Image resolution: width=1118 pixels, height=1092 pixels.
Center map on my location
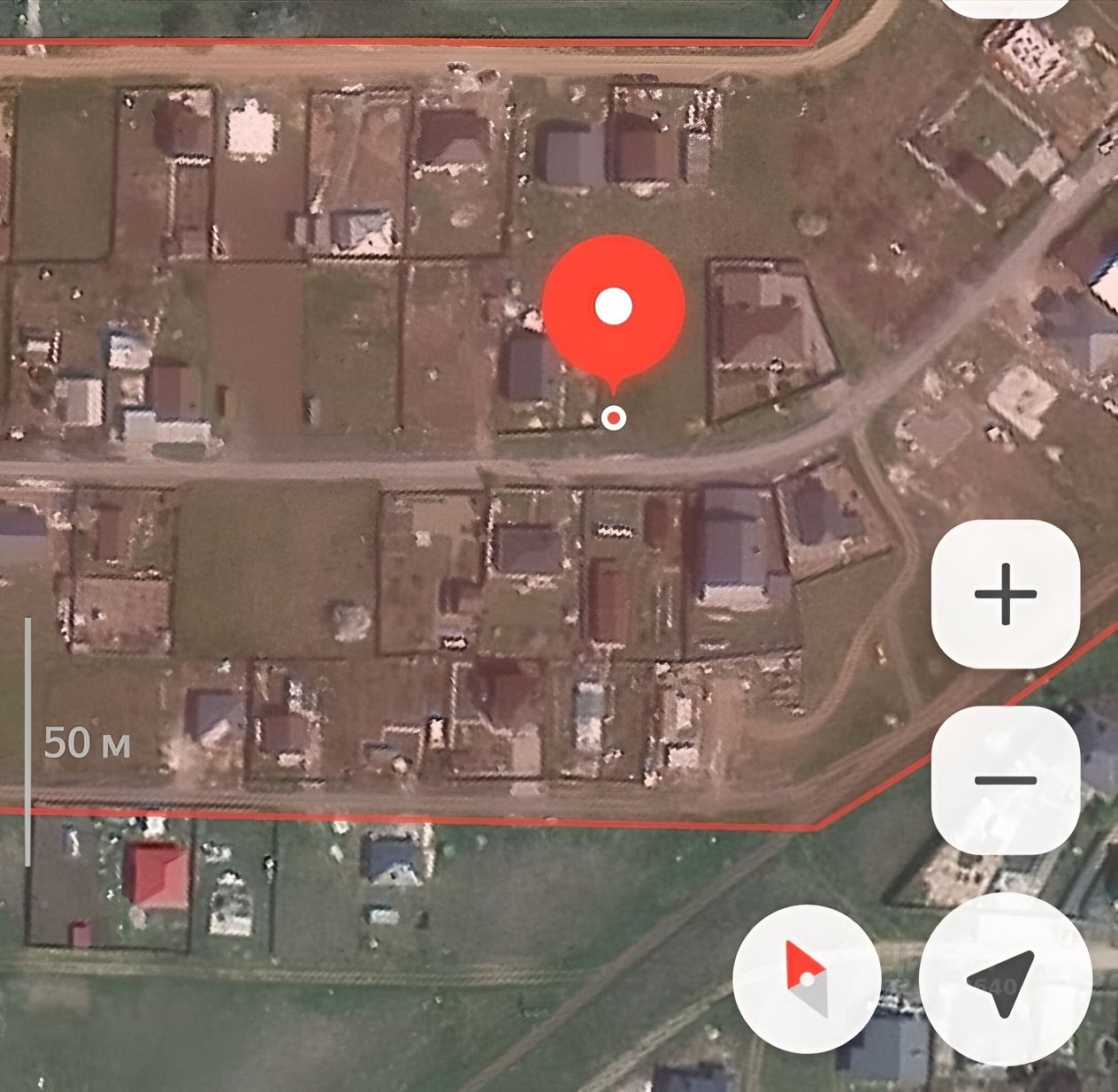pyautogui.click(x=1005, y=979)
